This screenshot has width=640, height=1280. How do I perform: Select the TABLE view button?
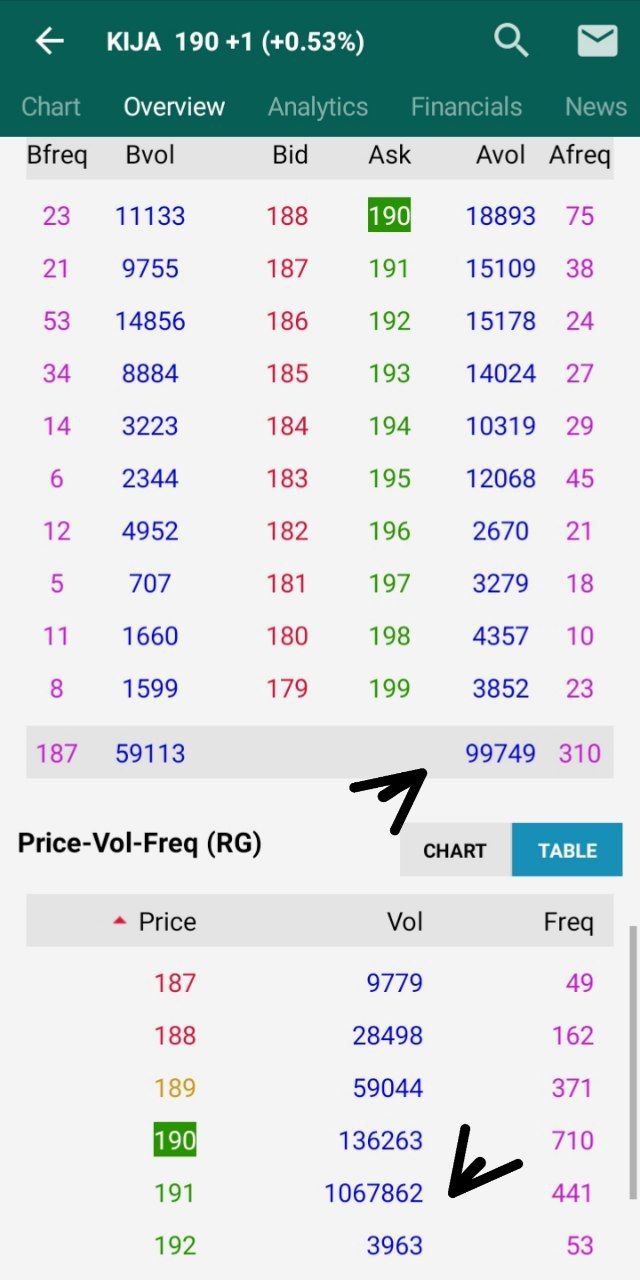pos(567,851)
